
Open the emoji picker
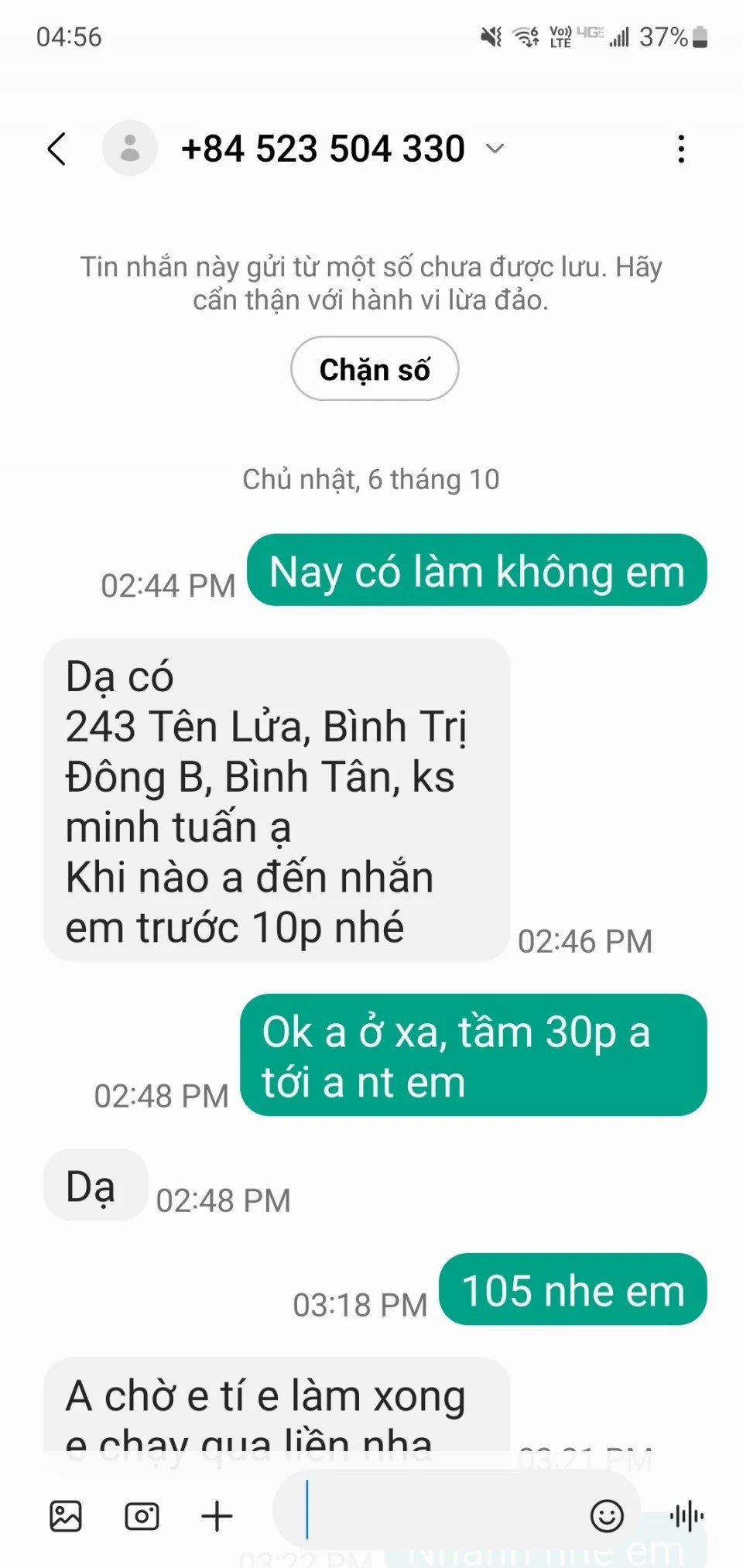(x=606, y=1516)
